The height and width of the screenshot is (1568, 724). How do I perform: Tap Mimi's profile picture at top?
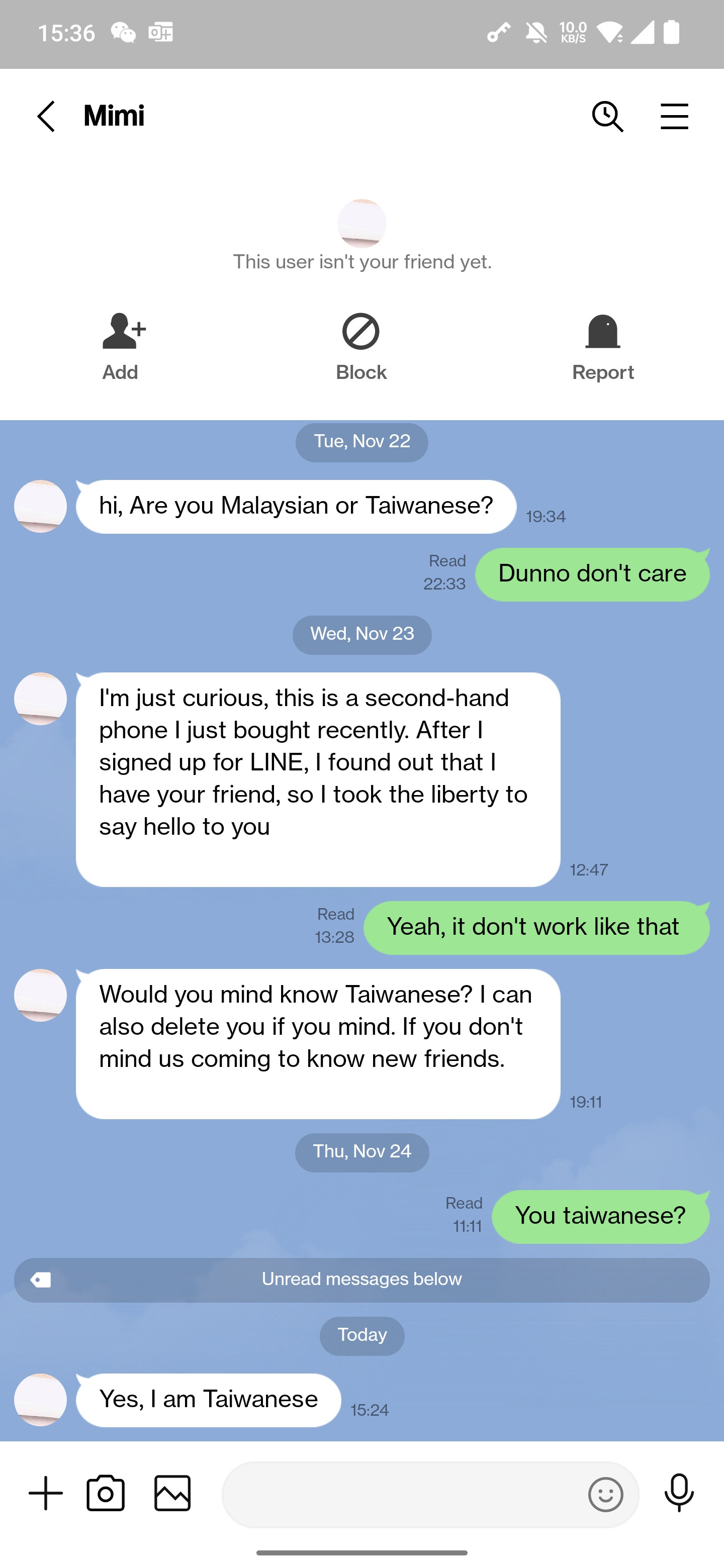pyautogui.click(x=361, y=224)
